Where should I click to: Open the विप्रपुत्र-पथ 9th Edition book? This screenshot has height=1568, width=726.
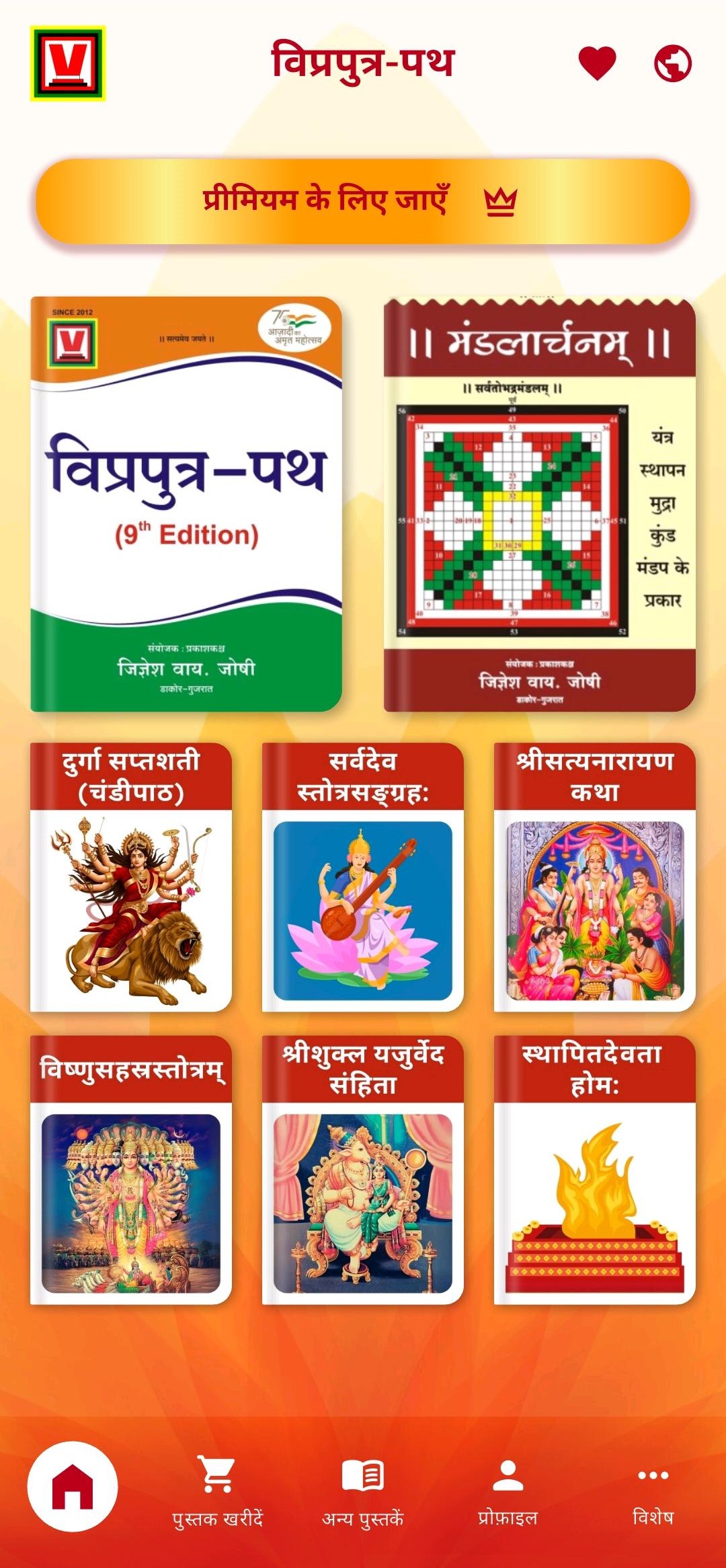click(186, 504)
